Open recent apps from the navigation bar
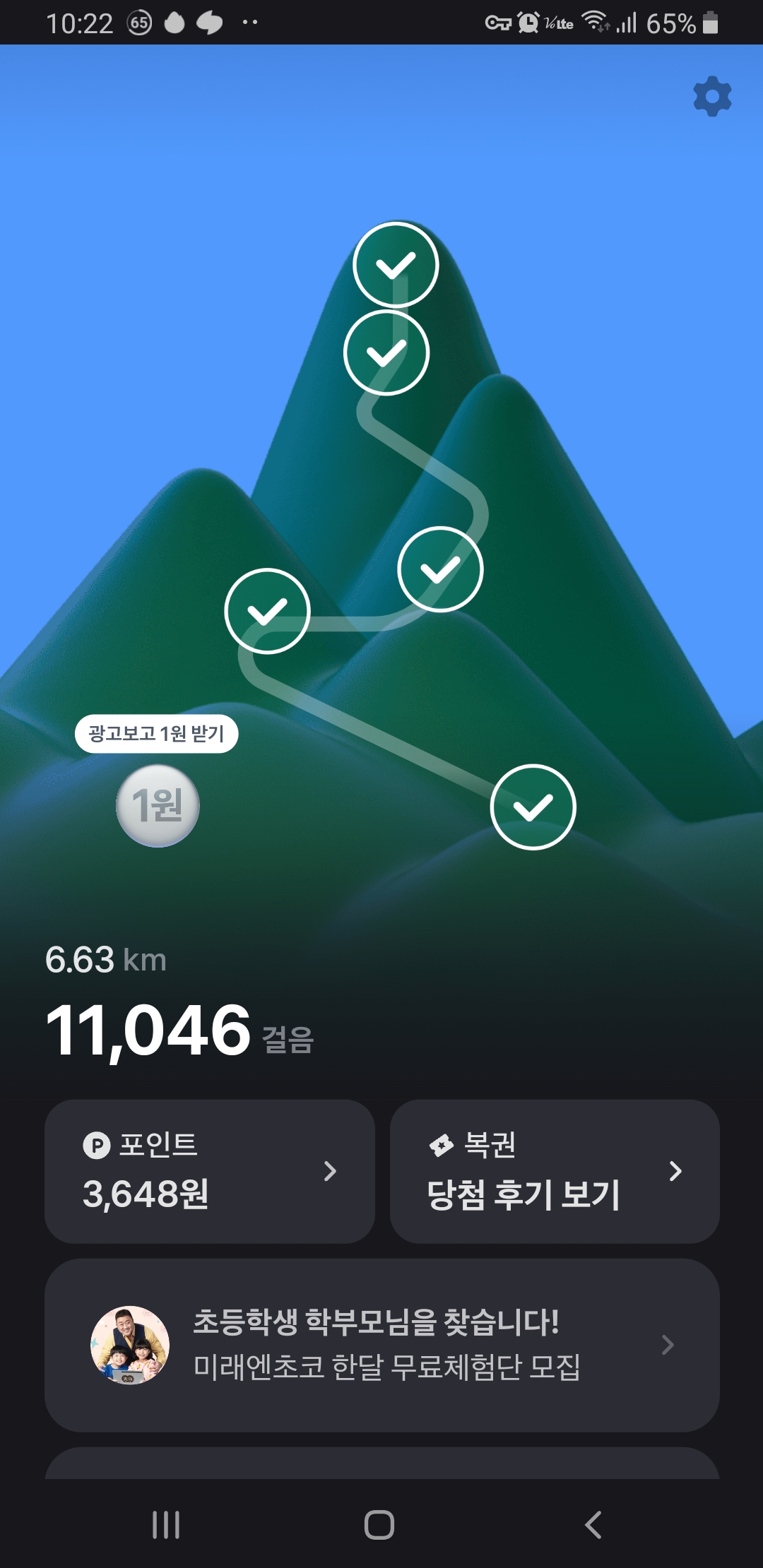The width and height of the screenshot is (763, 1568). click(x=166, y=1524)
